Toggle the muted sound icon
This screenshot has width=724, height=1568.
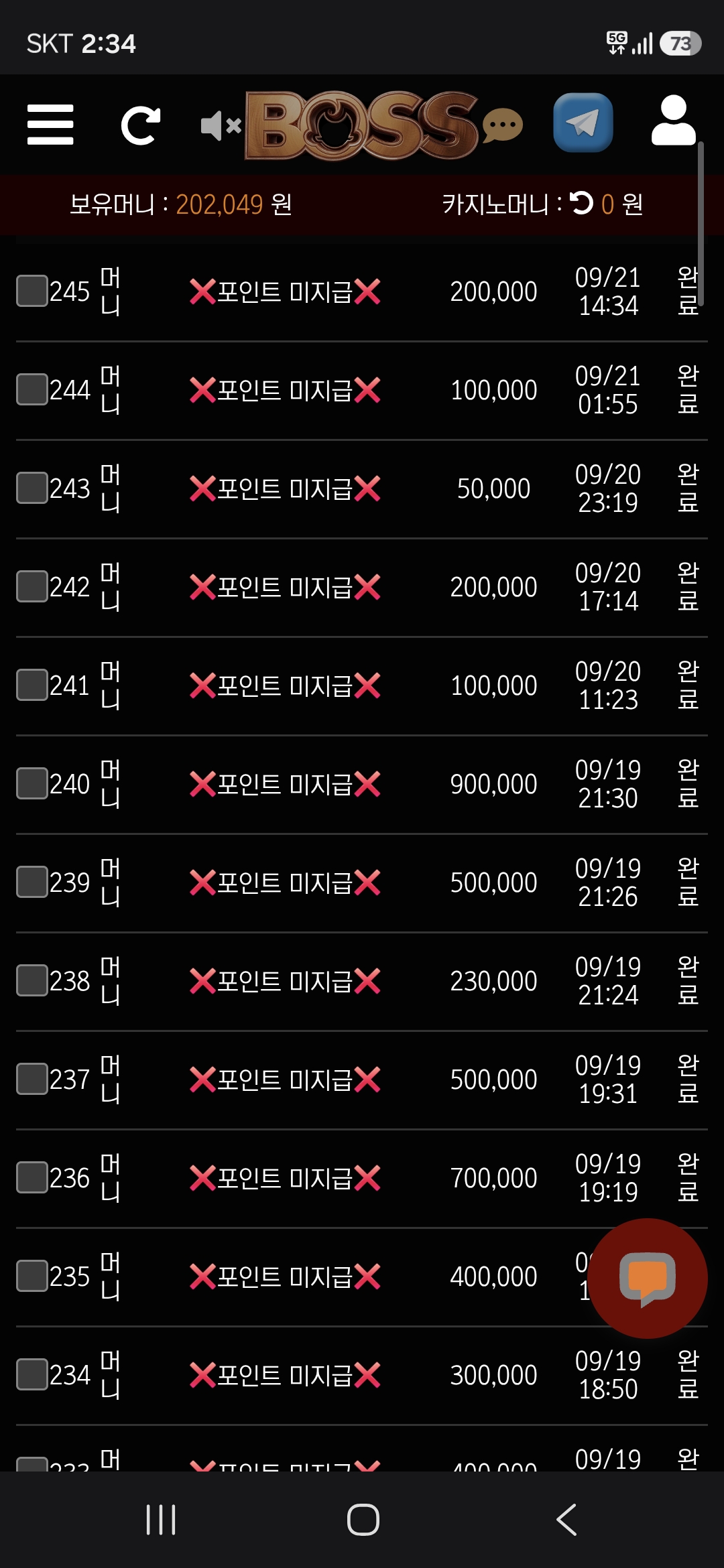(221, 125)
